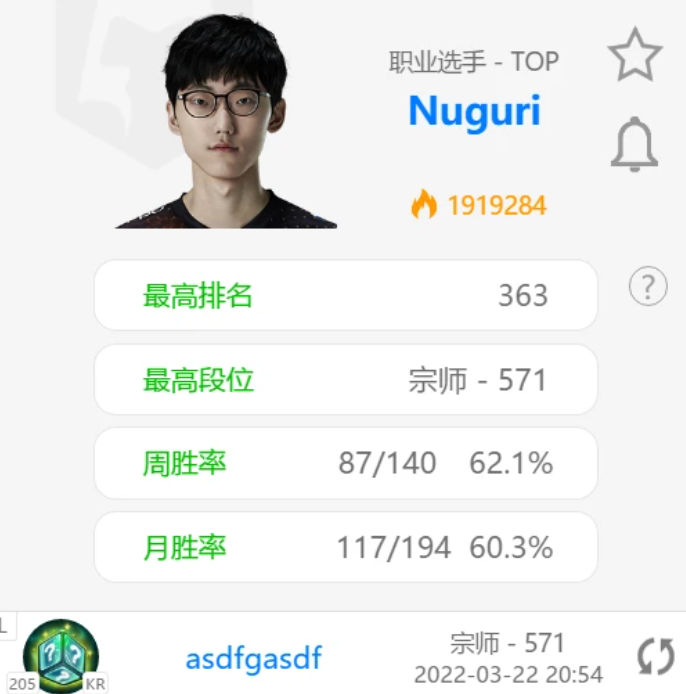Favorite Nuguri with the star icon
686x694 pixels.
pos(635,56)
